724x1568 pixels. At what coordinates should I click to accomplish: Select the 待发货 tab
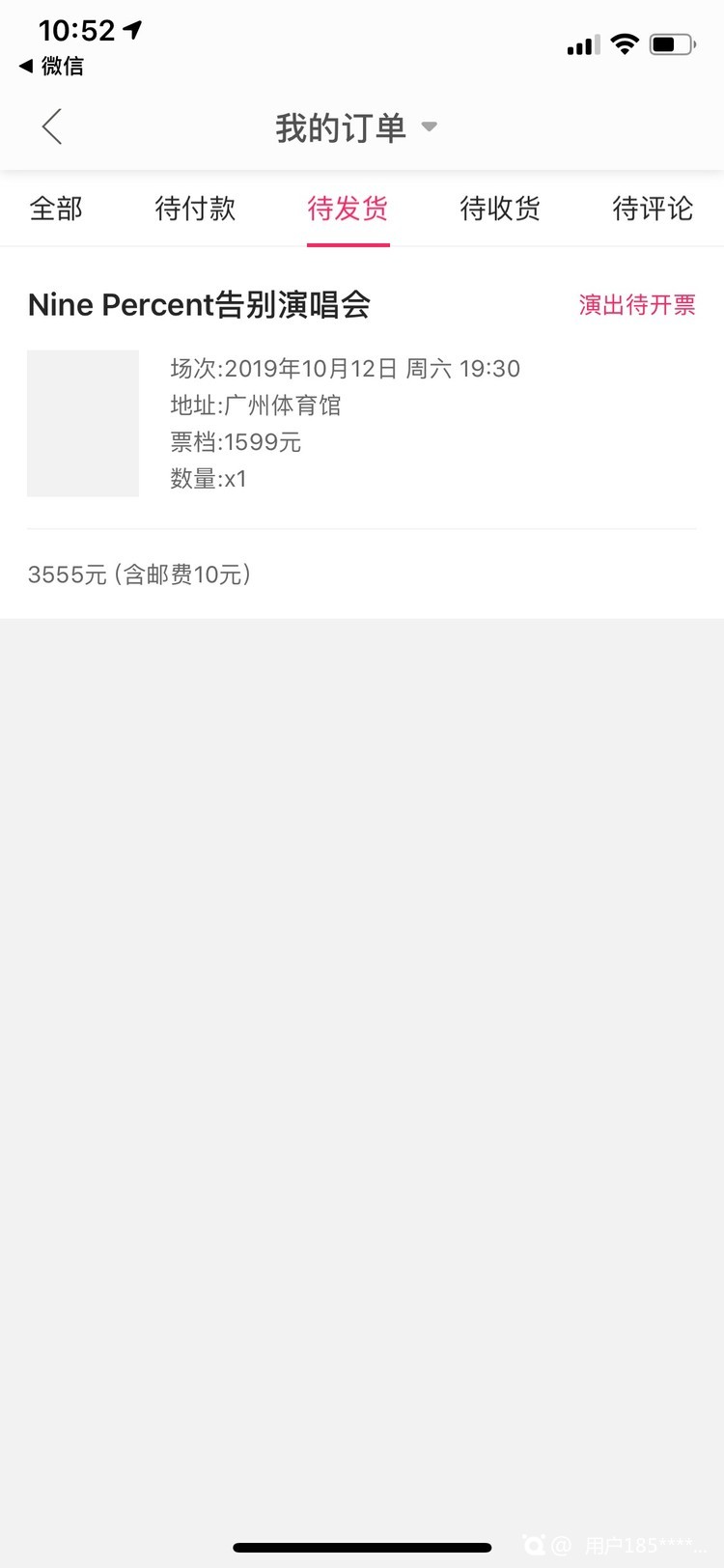(348, 209)
